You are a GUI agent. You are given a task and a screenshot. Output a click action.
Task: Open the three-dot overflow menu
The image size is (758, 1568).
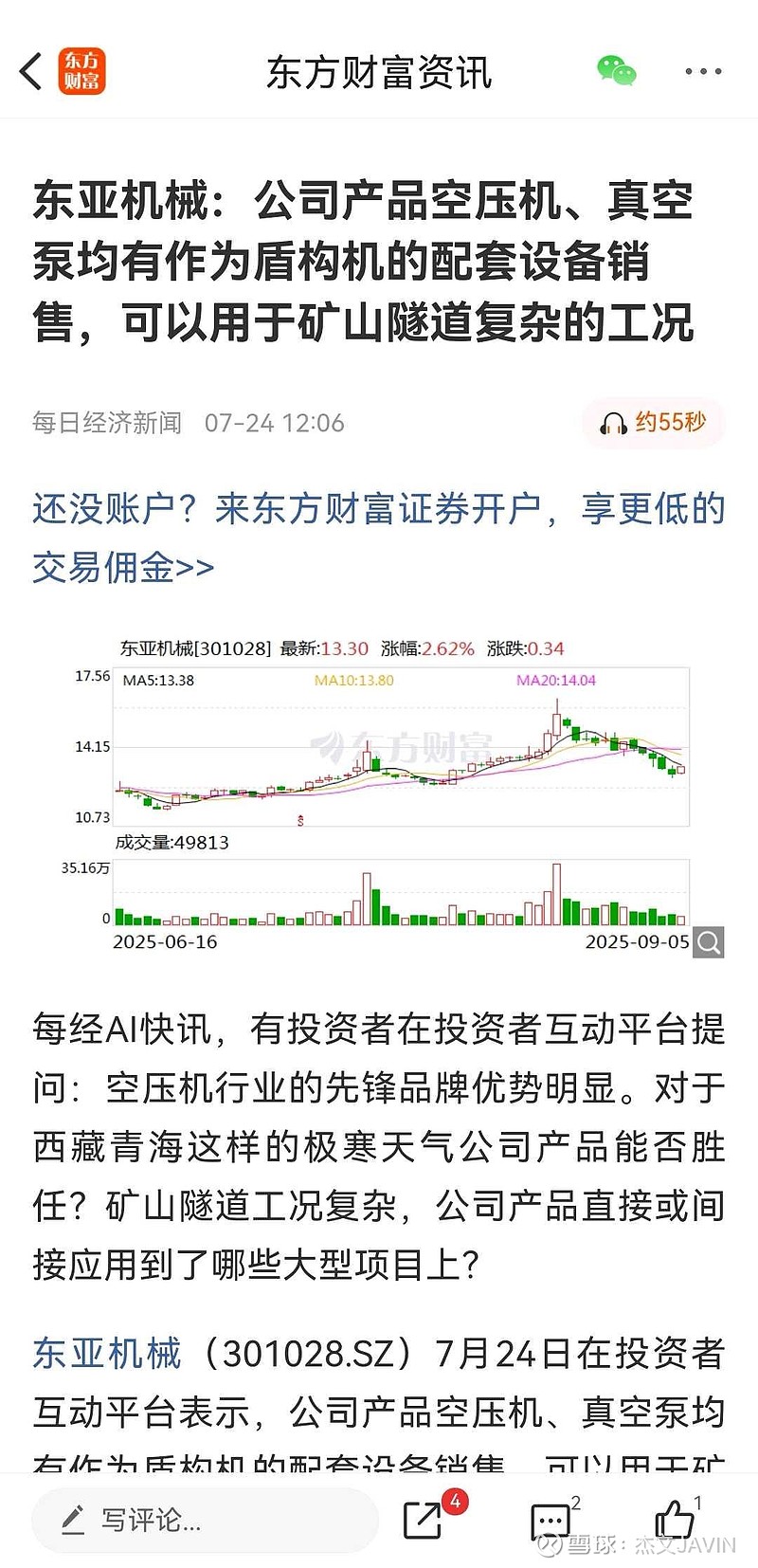[x=703, y=71]
